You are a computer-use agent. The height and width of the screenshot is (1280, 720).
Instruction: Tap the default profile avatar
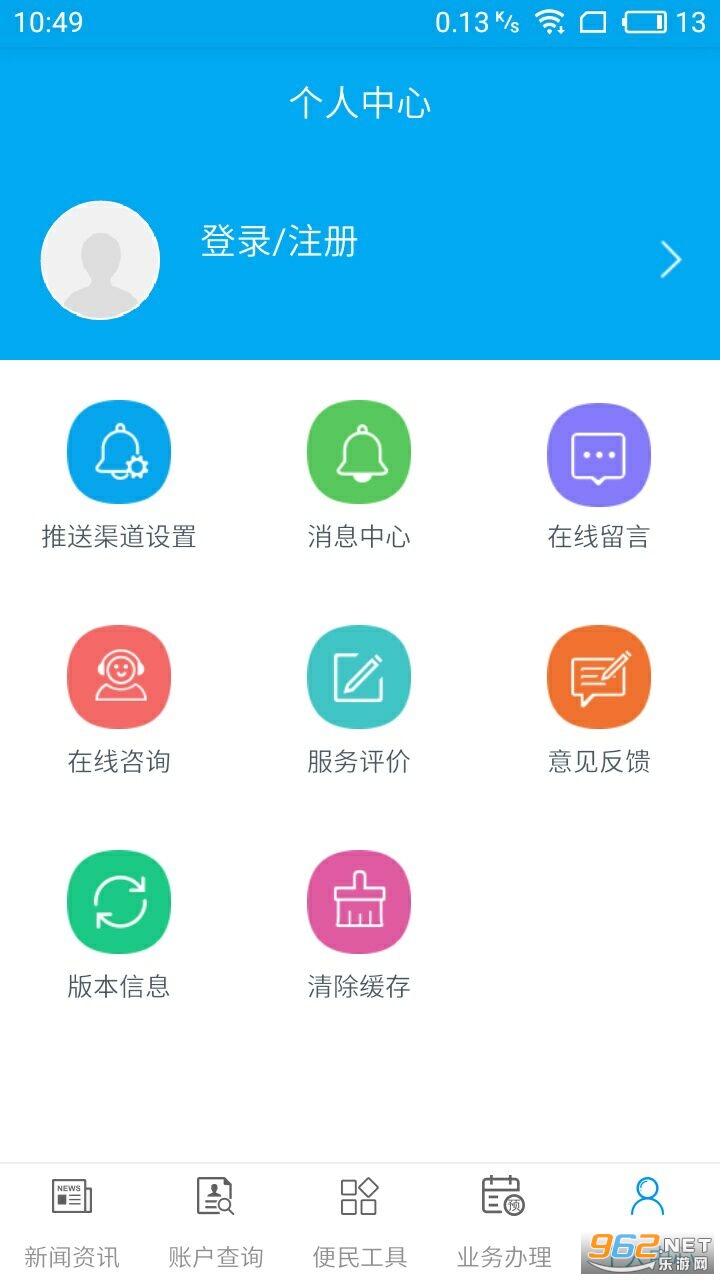tap(100, 260)
